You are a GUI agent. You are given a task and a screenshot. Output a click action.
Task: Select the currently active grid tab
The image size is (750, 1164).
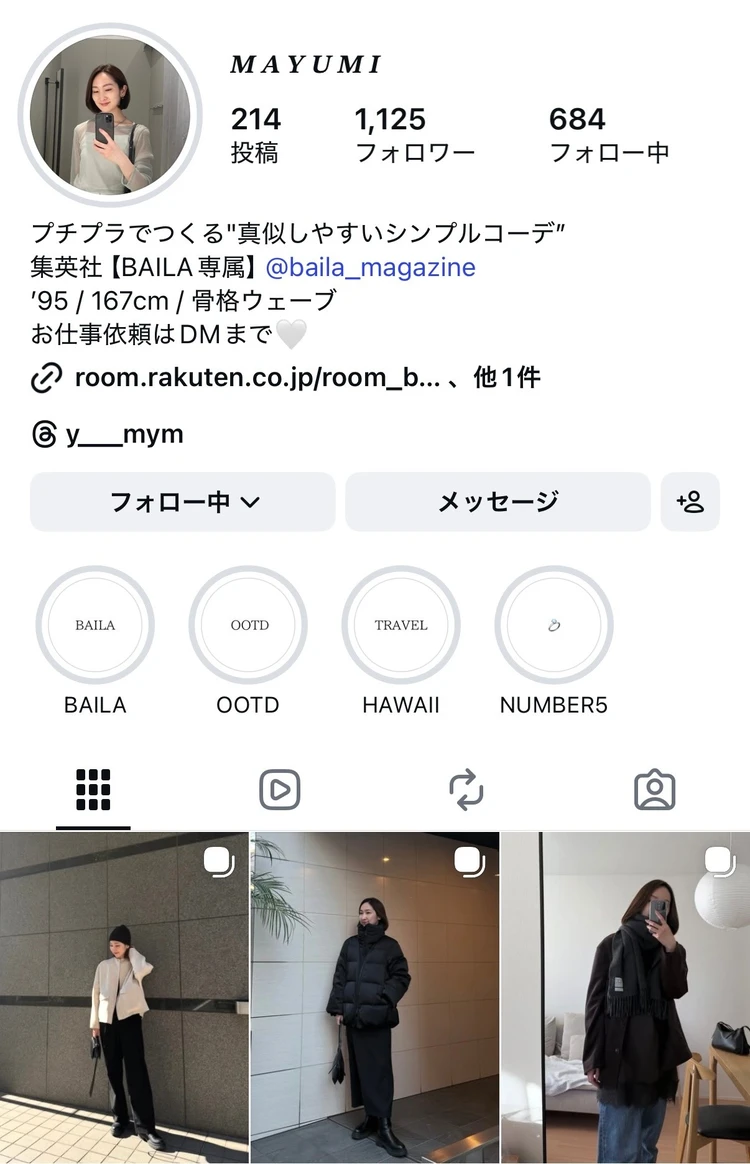pyautogui.click(x=93, y=790)
